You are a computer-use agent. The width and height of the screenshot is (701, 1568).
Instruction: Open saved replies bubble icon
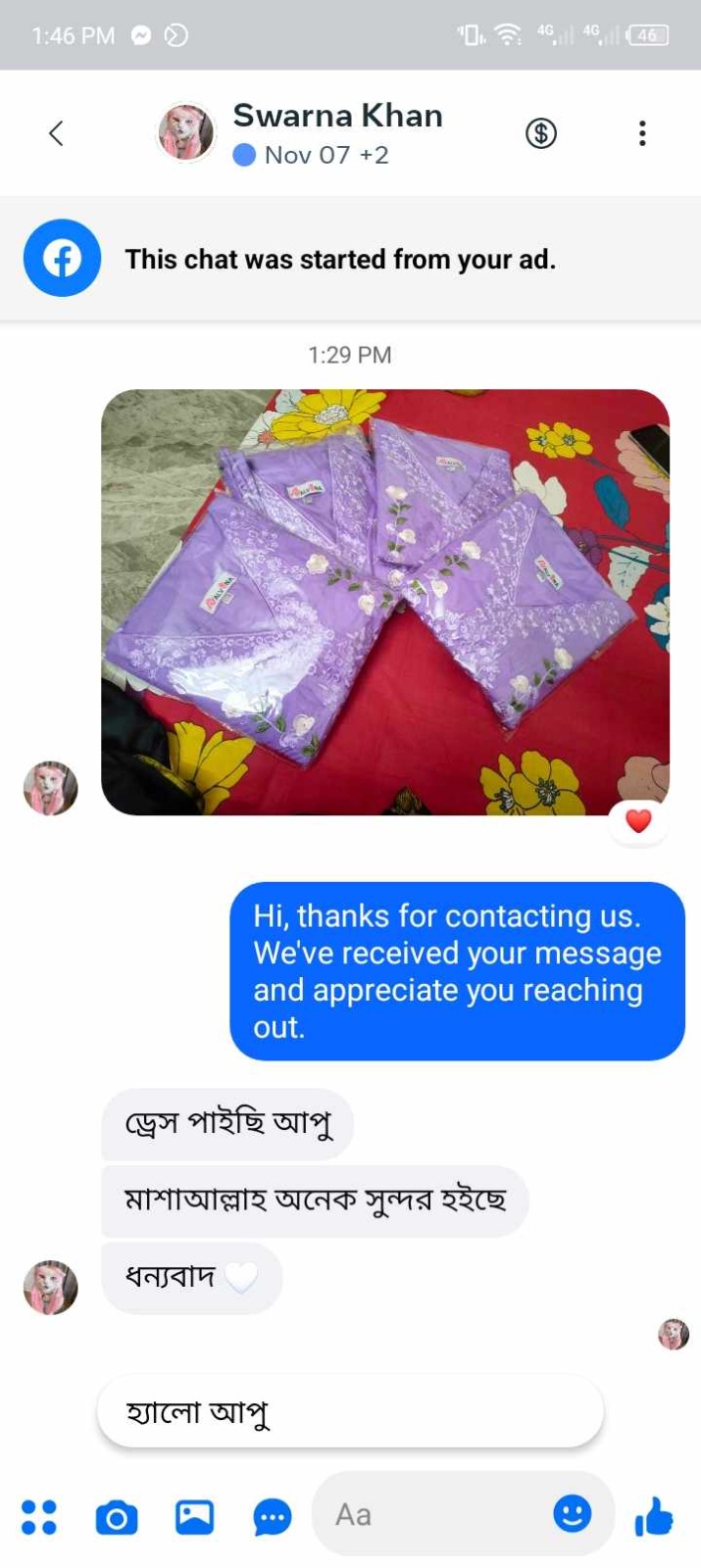point(273,1518)
